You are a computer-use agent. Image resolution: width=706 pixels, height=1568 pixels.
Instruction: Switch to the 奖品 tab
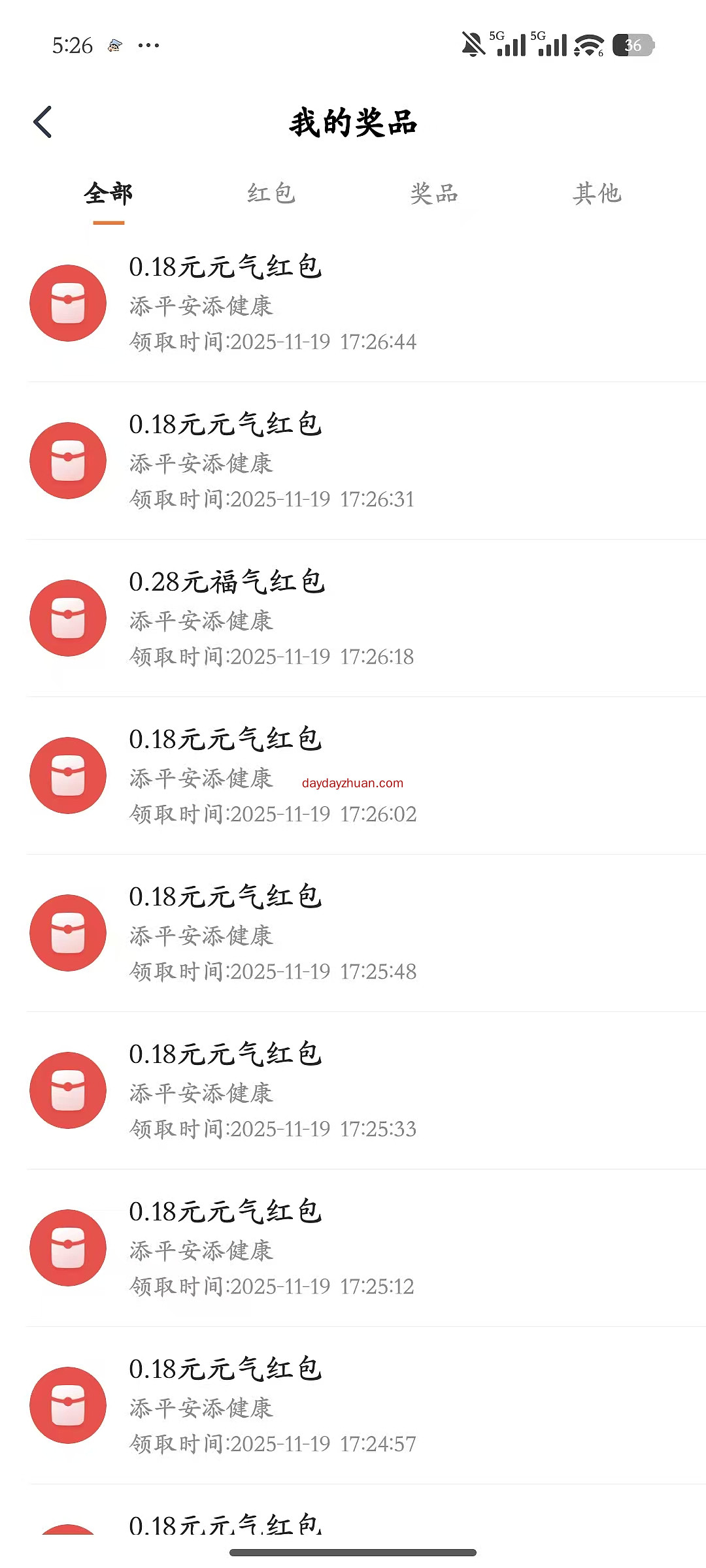click(434, 194)
